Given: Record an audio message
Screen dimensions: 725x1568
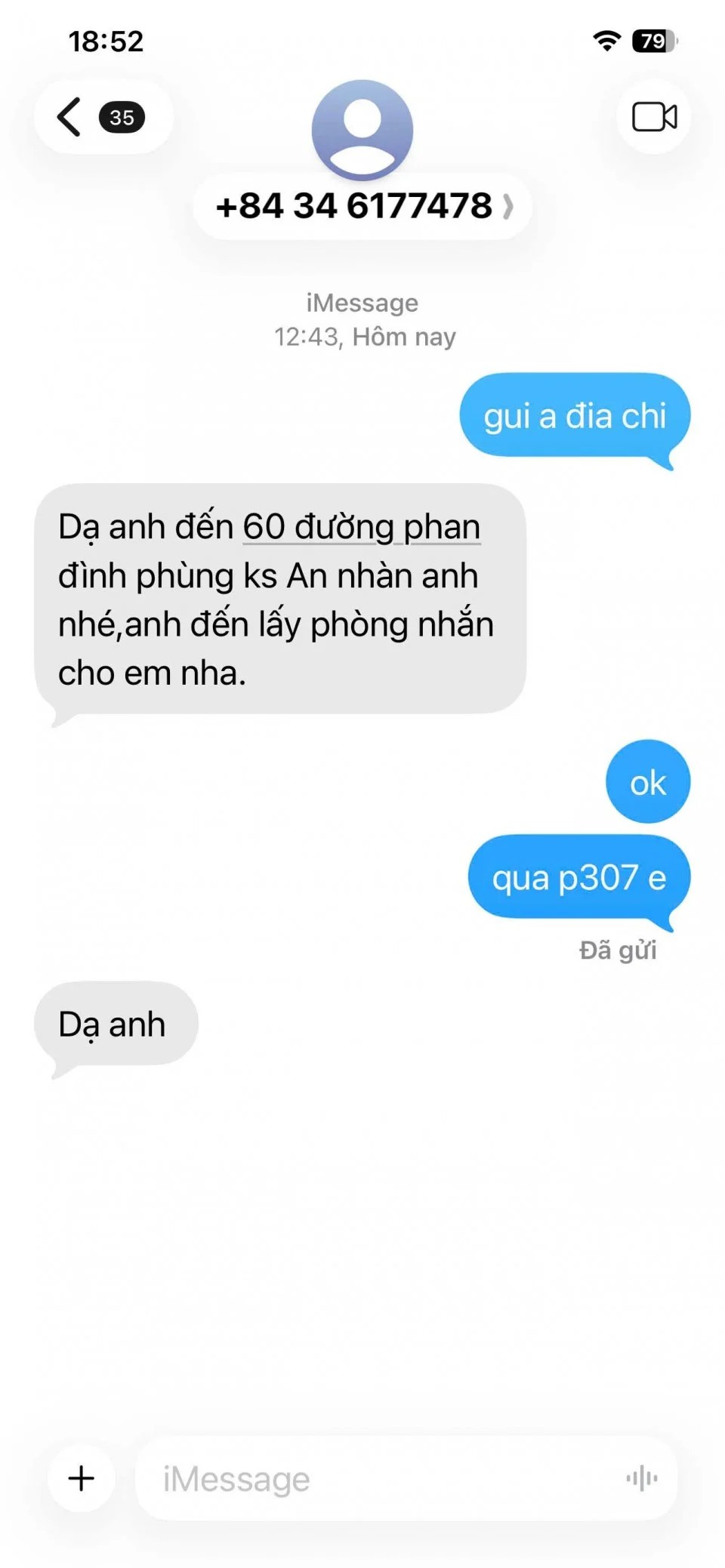Looking at the screenshot, I should point(641,1478).
